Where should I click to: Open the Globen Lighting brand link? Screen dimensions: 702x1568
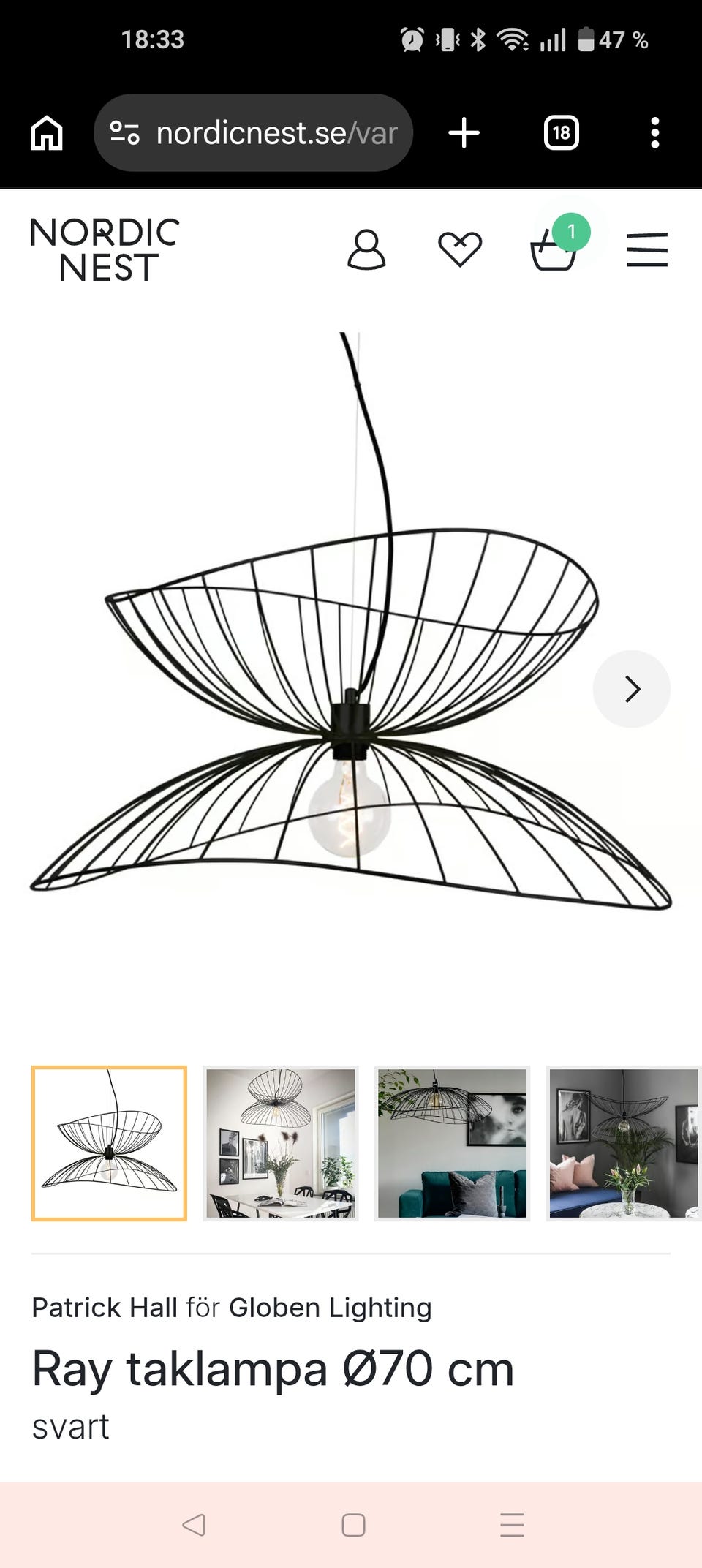tap(331, 1308)
